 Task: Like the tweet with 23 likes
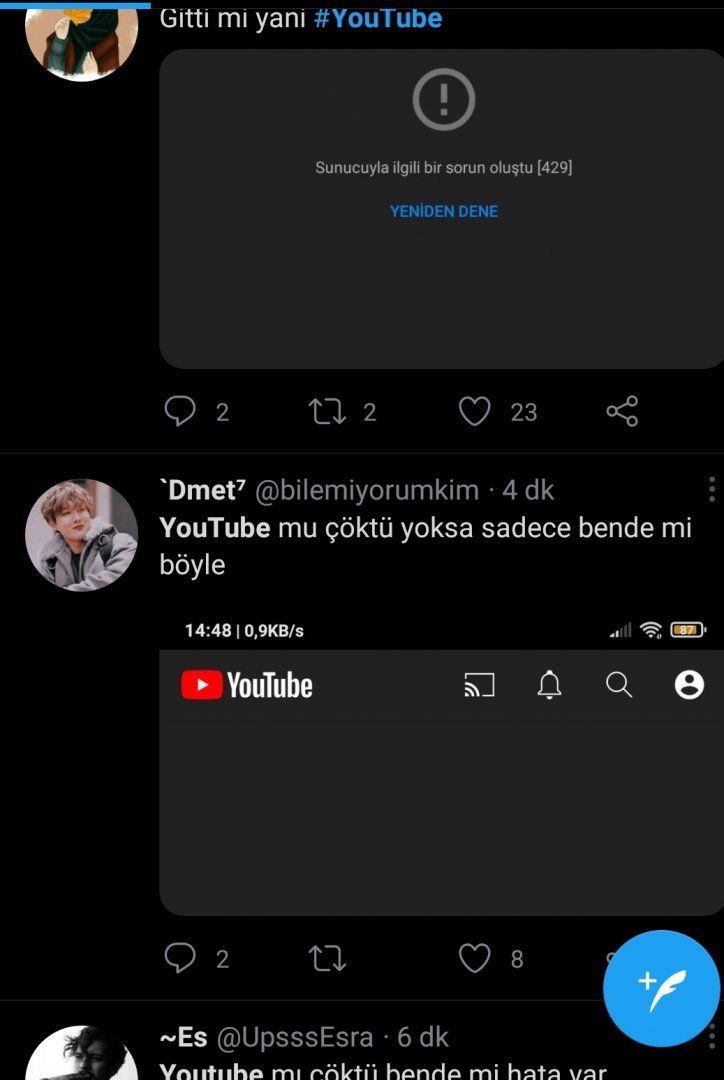pos(475,411)
